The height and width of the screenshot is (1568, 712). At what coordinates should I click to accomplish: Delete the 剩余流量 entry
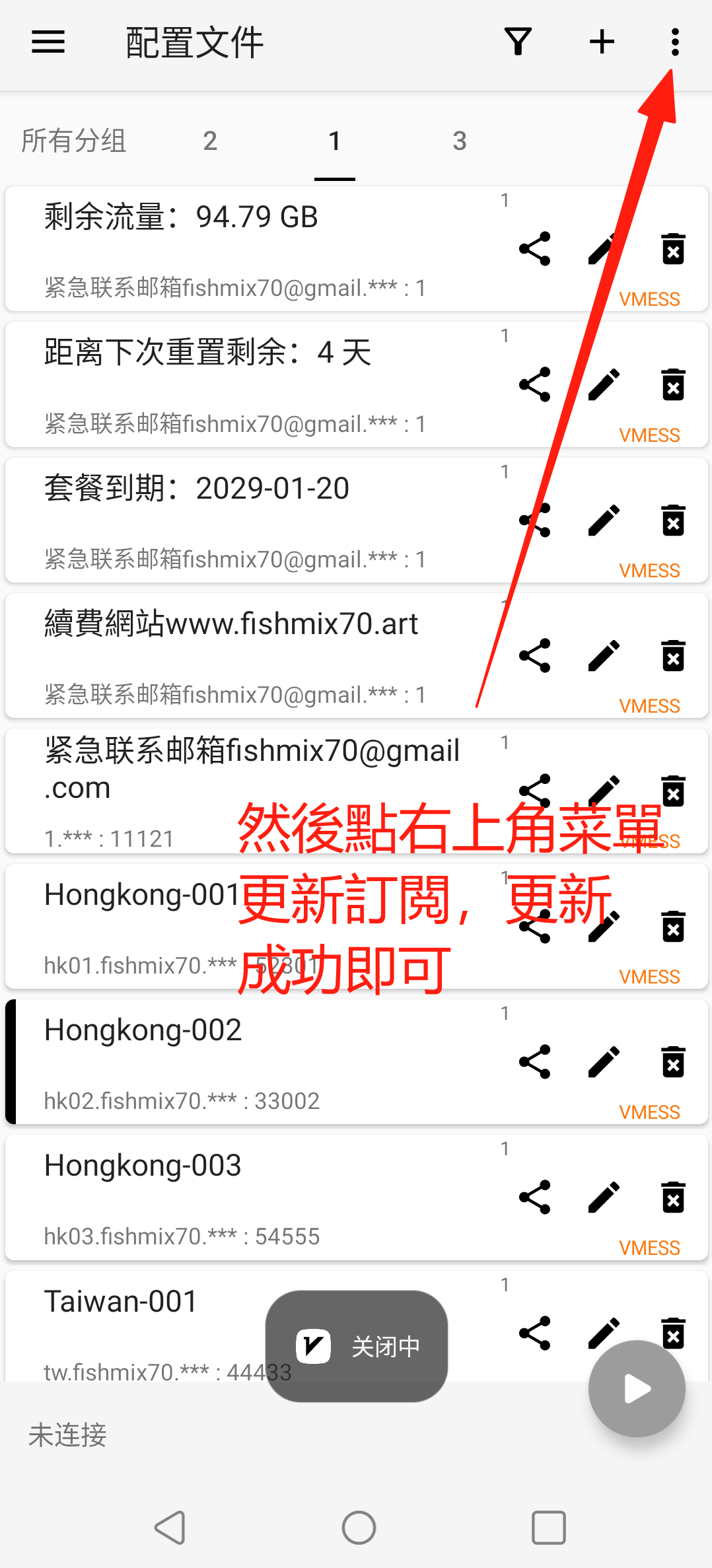pyautogui.click(x=673, y=249)
